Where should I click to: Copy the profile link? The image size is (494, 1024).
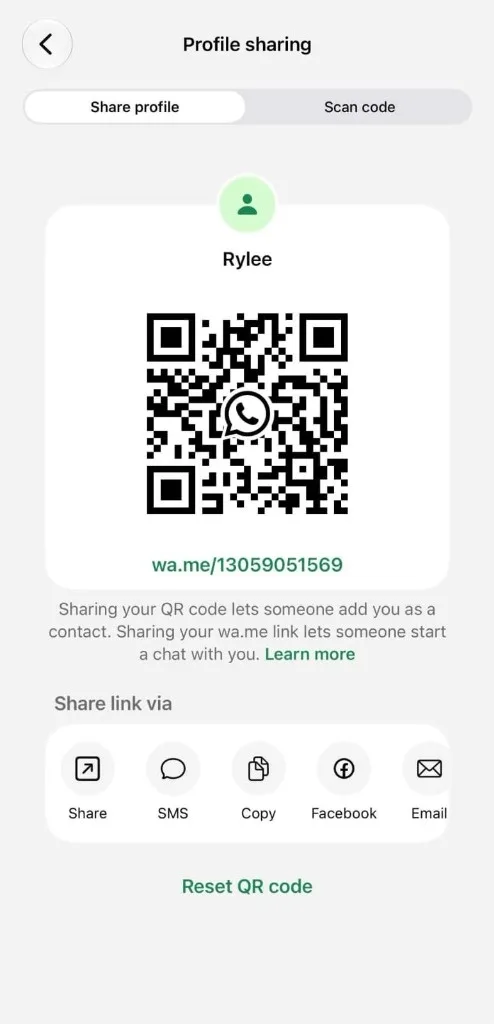pos(259,782)
